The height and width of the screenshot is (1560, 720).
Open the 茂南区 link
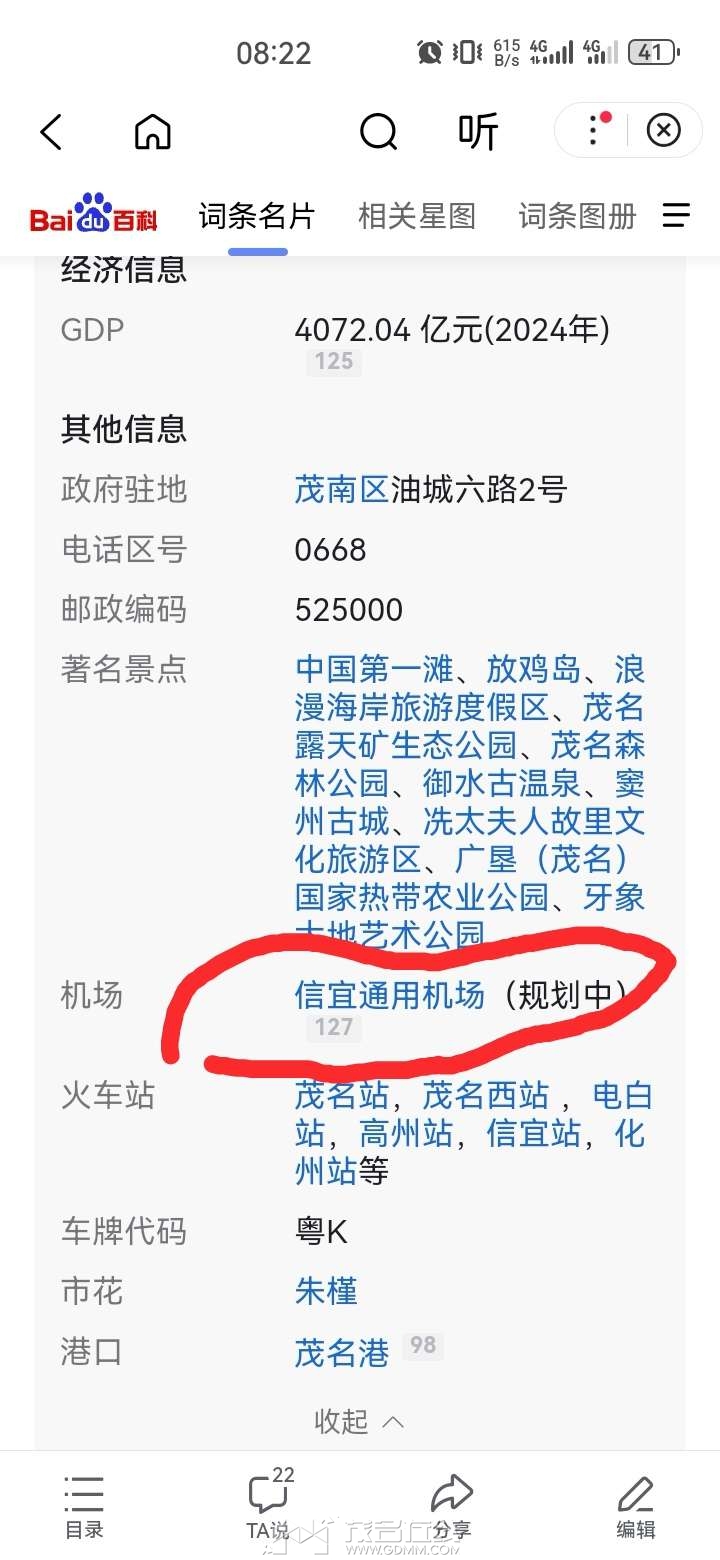[341, 489]
